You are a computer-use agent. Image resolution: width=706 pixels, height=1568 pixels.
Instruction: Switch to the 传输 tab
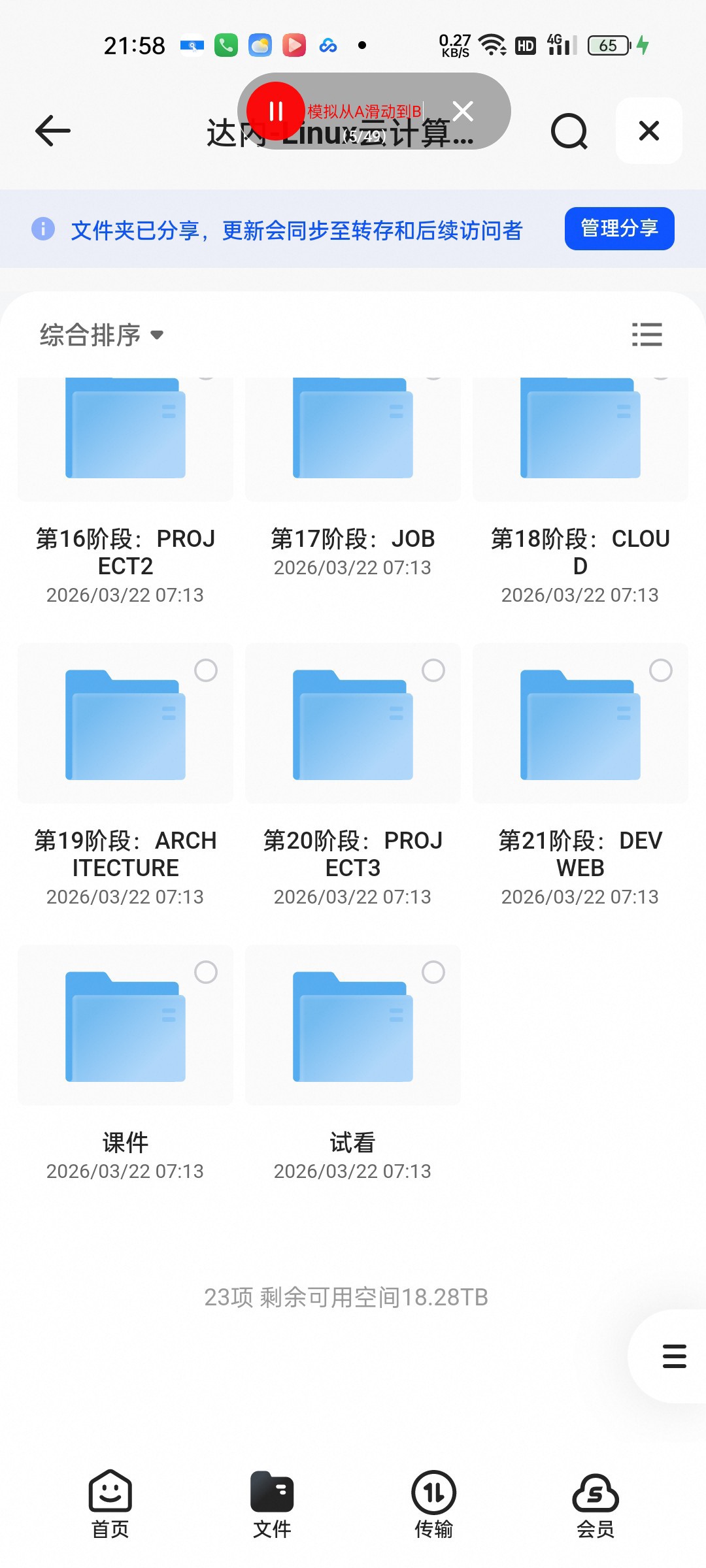[433, 1504]
